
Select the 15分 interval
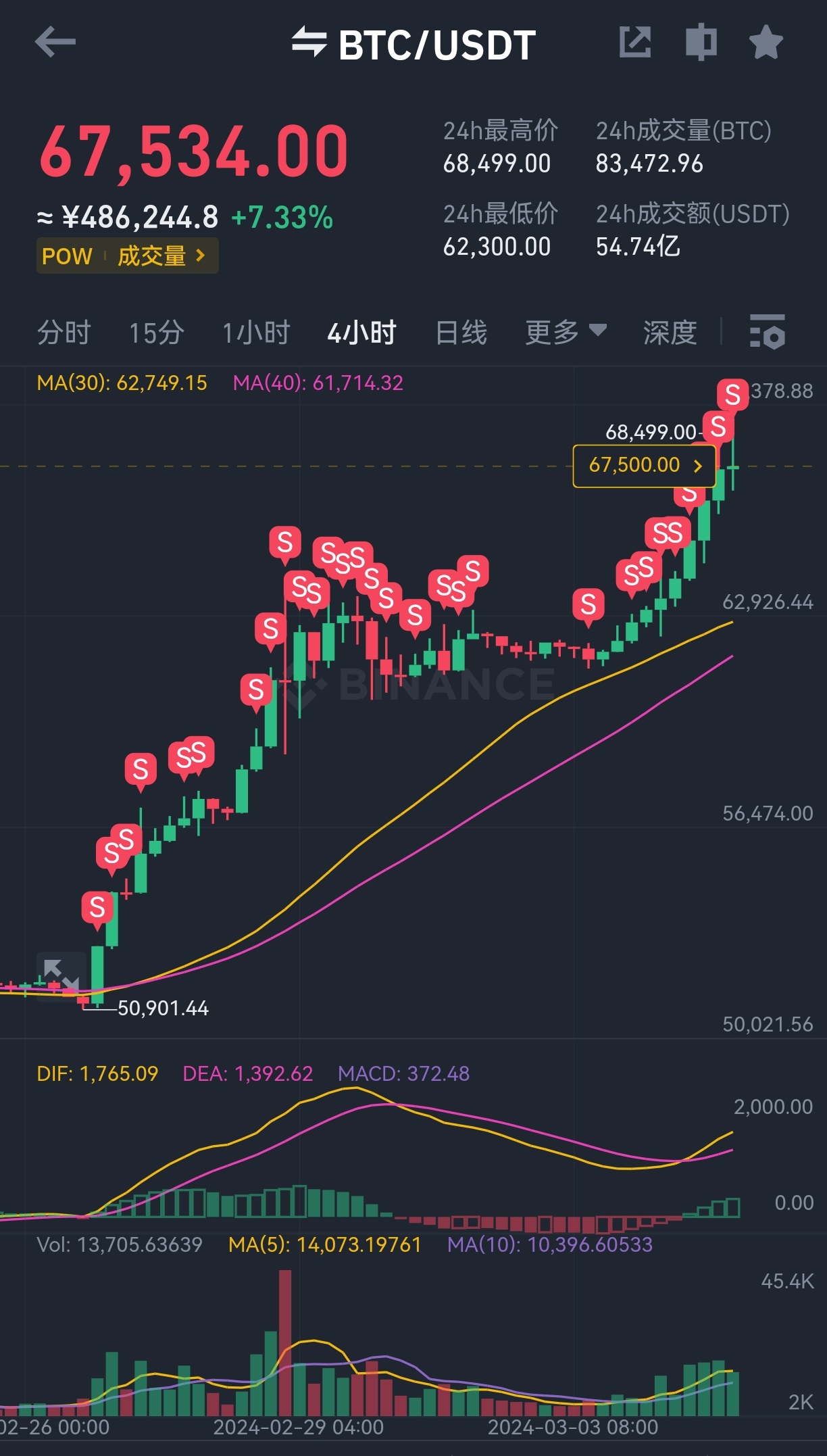156,333
